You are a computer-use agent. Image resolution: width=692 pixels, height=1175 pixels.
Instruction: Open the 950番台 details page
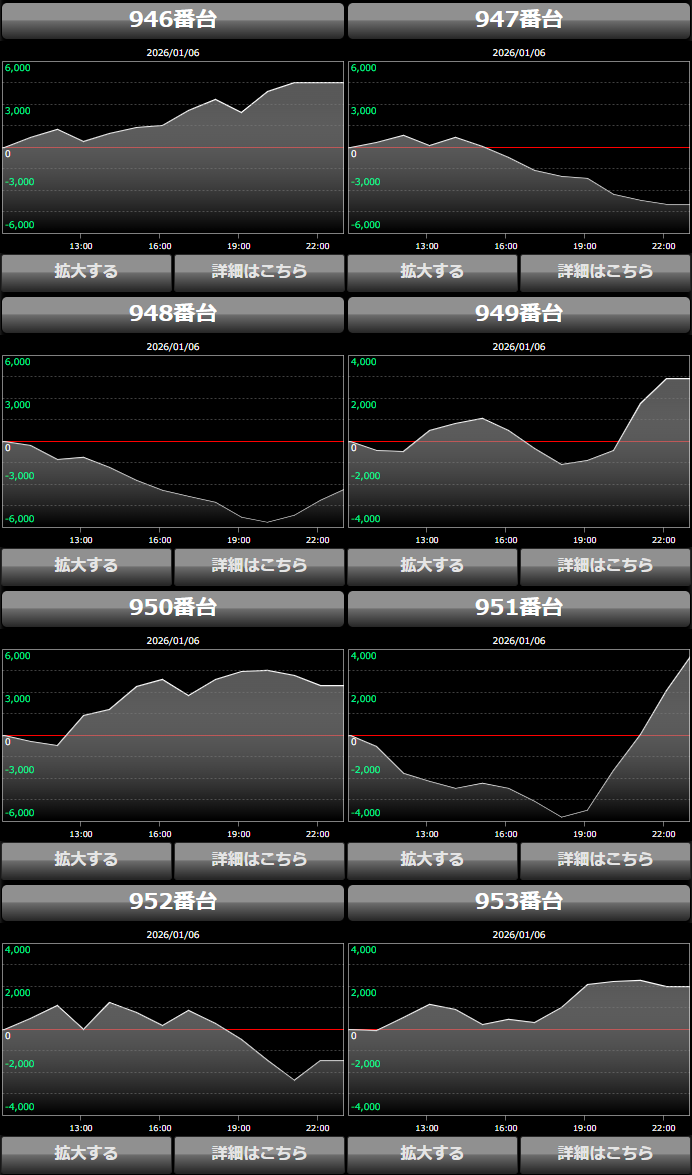259,860
